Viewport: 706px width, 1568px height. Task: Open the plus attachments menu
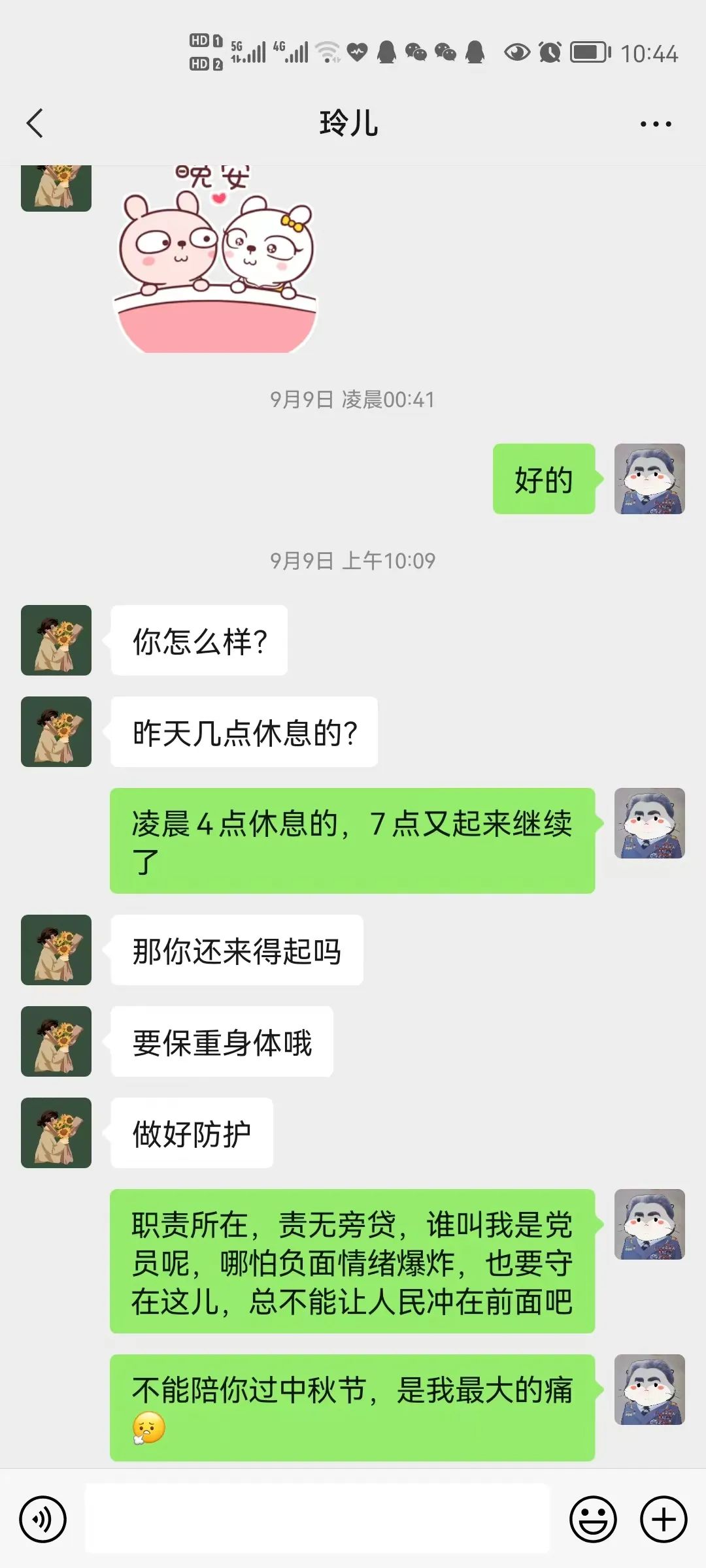click(664, 1519)
